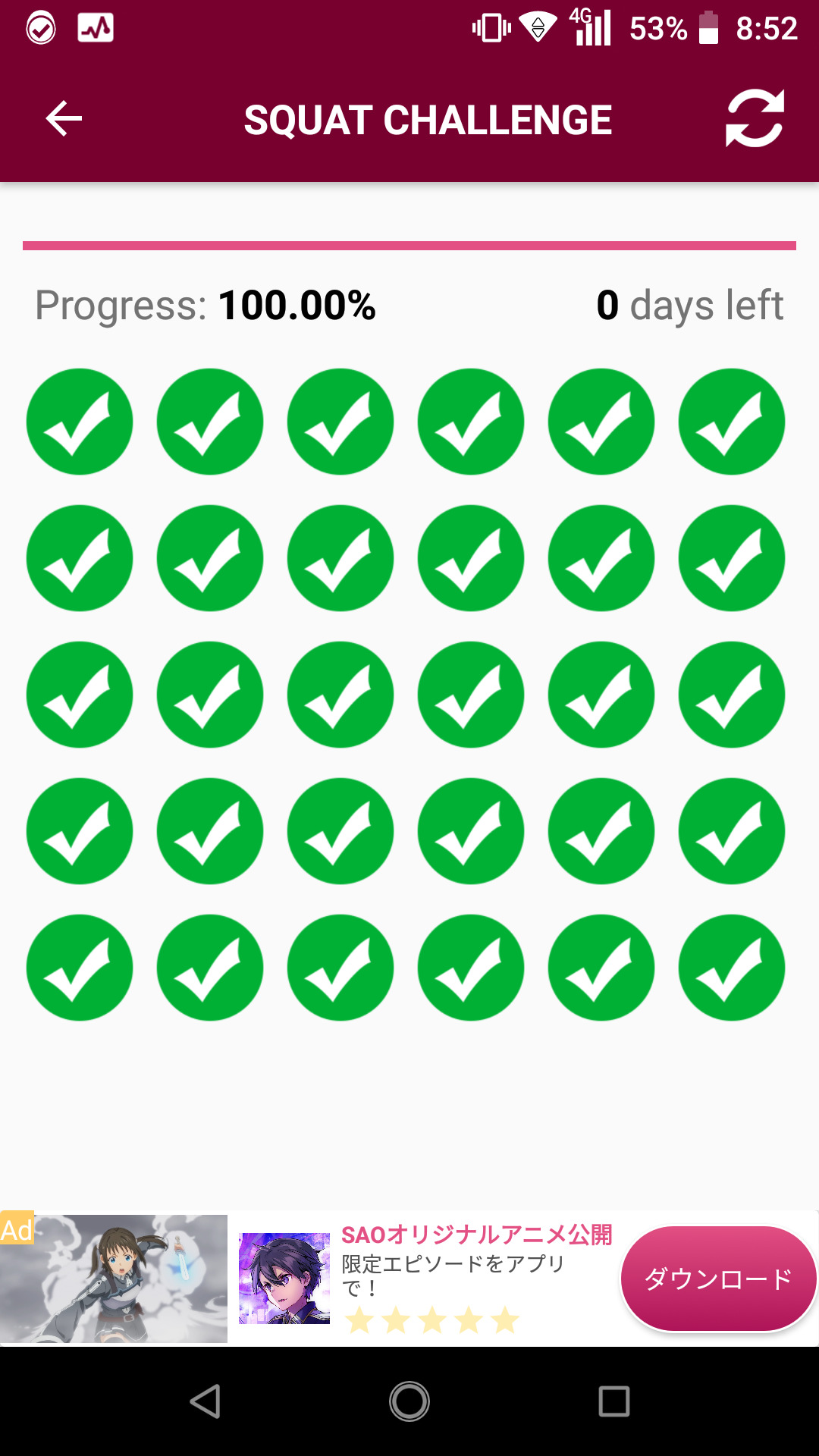Go back using the top arrow

click(x=64, y=119)
